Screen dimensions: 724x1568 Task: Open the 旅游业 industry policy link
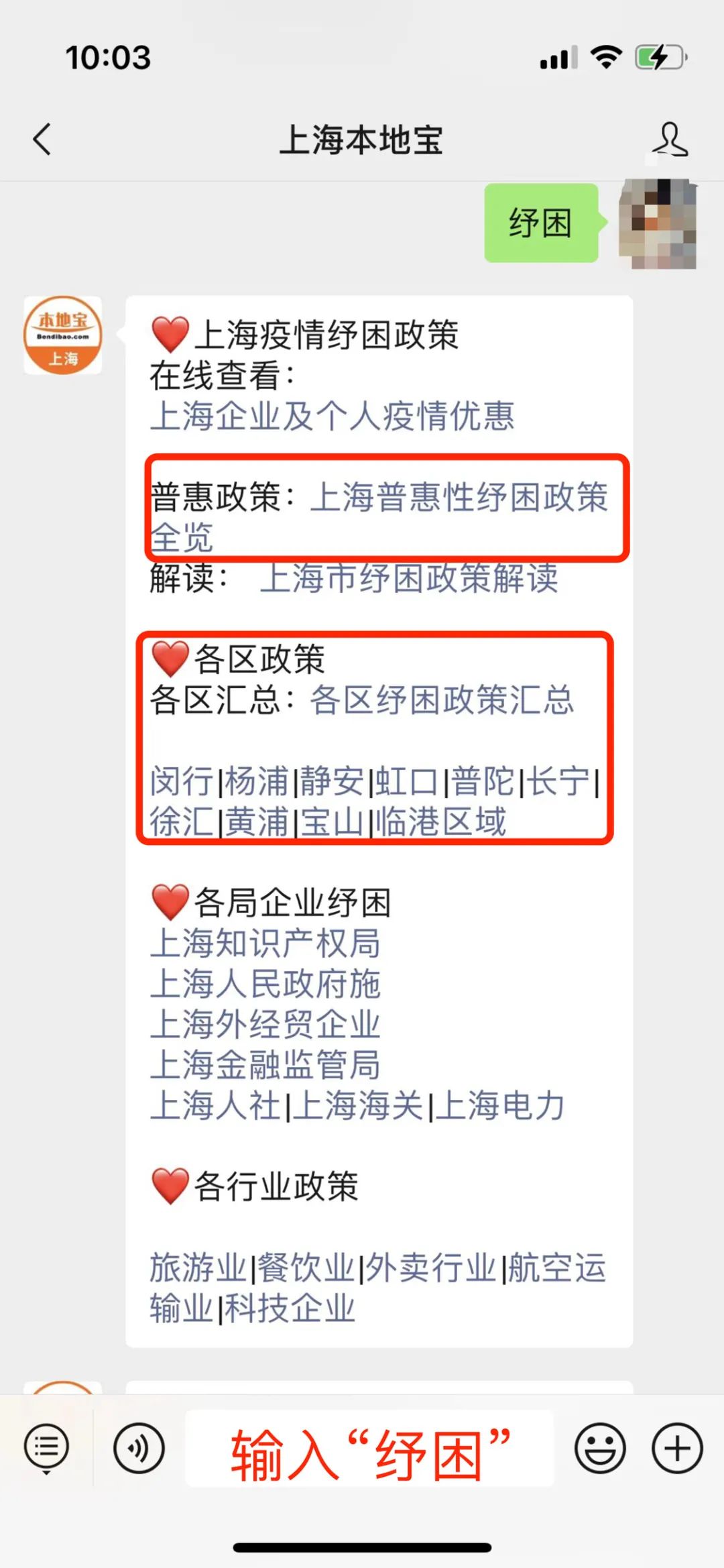pyautogui.click(x=198, y=1268)
